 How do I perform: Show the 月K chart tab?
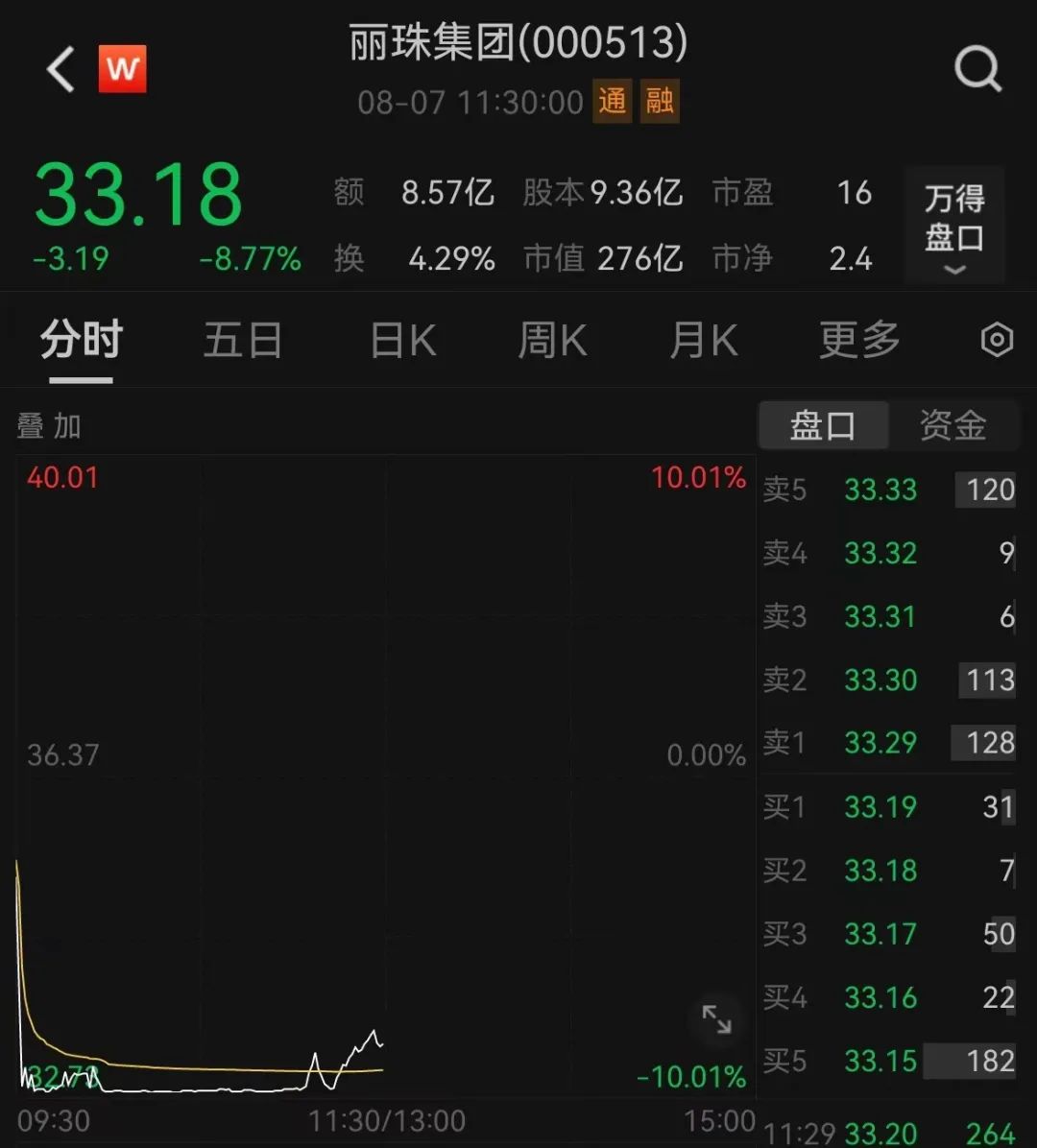pos(704,341)
